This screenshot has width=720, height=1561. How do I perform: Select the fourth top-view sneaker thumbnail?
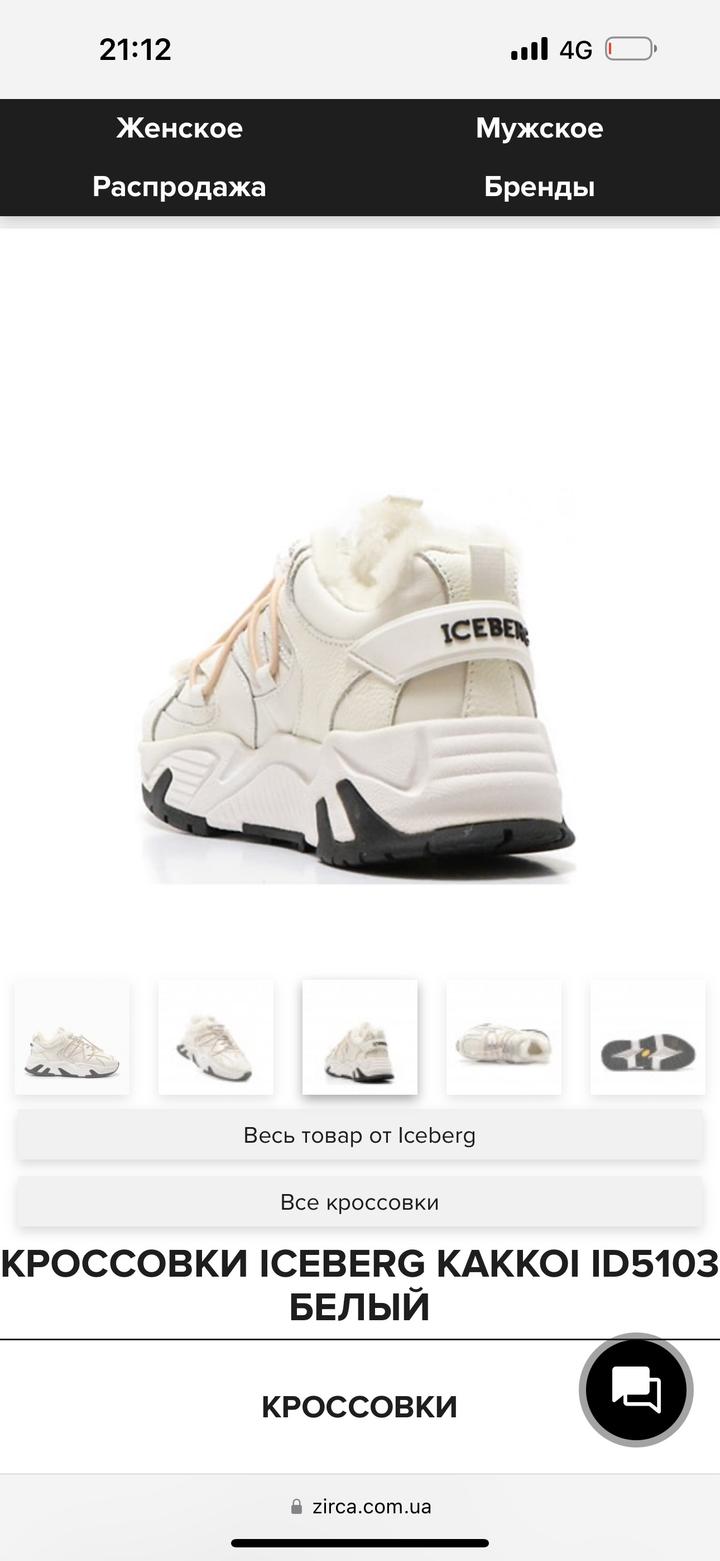click(x=504, y=1037)
